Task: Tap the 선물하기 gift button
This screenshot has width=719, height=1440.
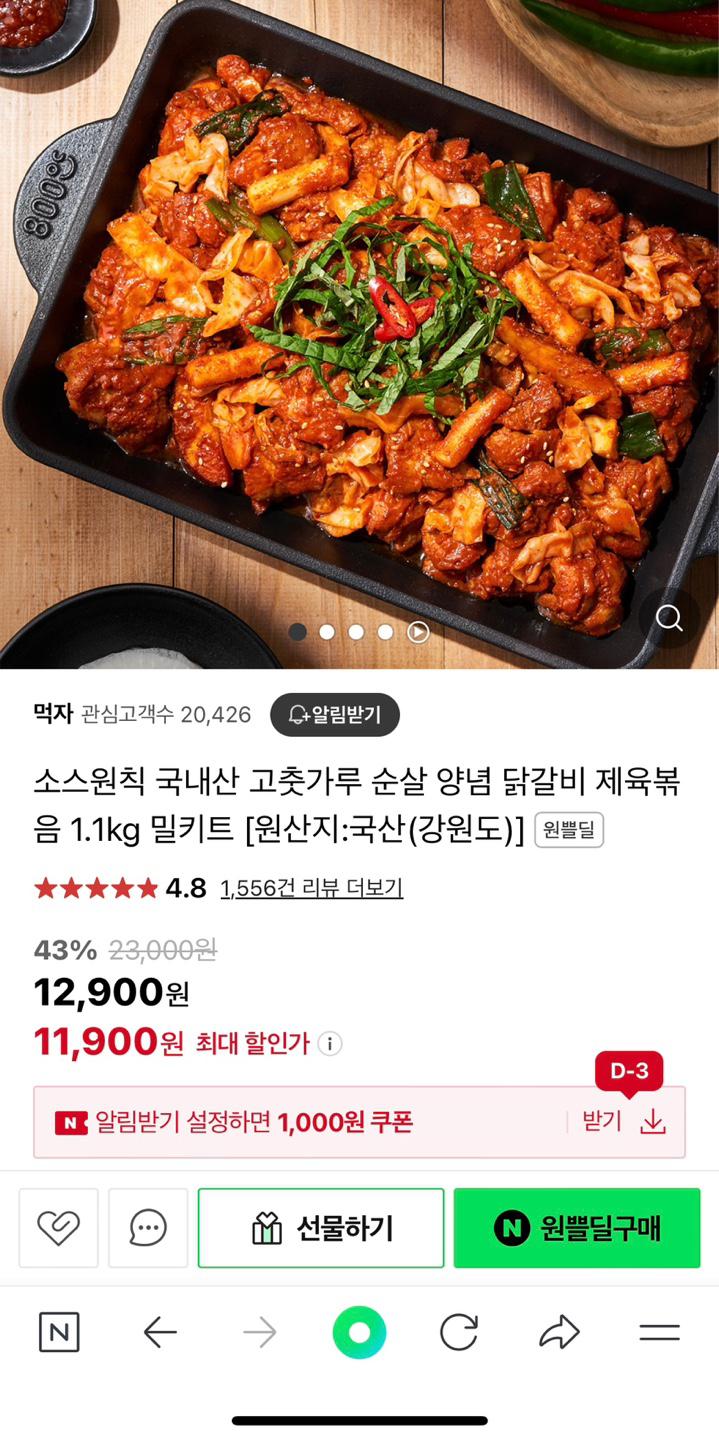Action: click(x=321, y=1228)
